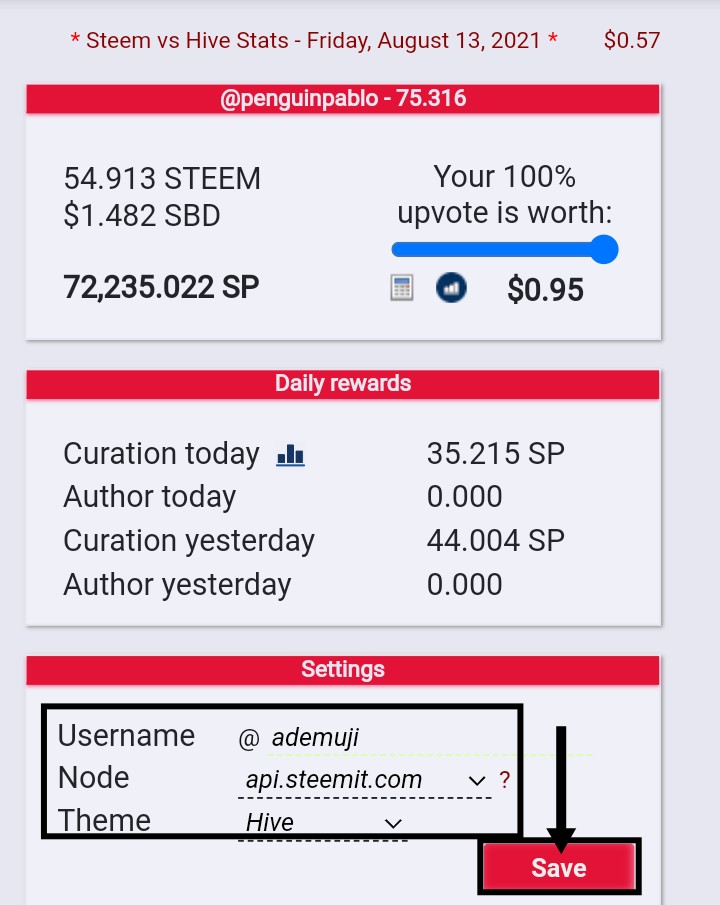View the Curation today bar chart

click(x=290, y=455)
